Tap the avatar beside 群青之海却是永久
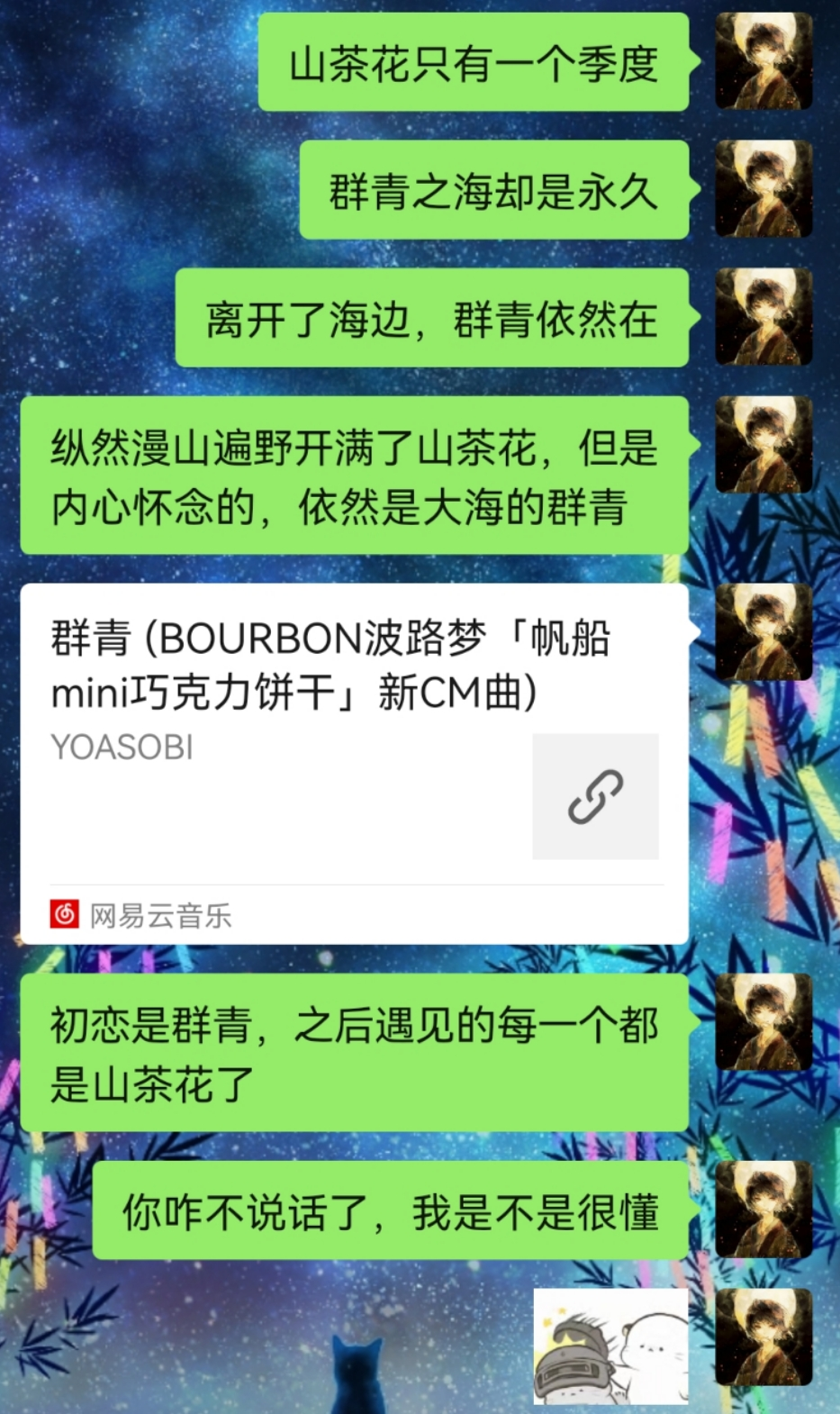The width and height of the screenshot is (840, 1414). point(763,189)
